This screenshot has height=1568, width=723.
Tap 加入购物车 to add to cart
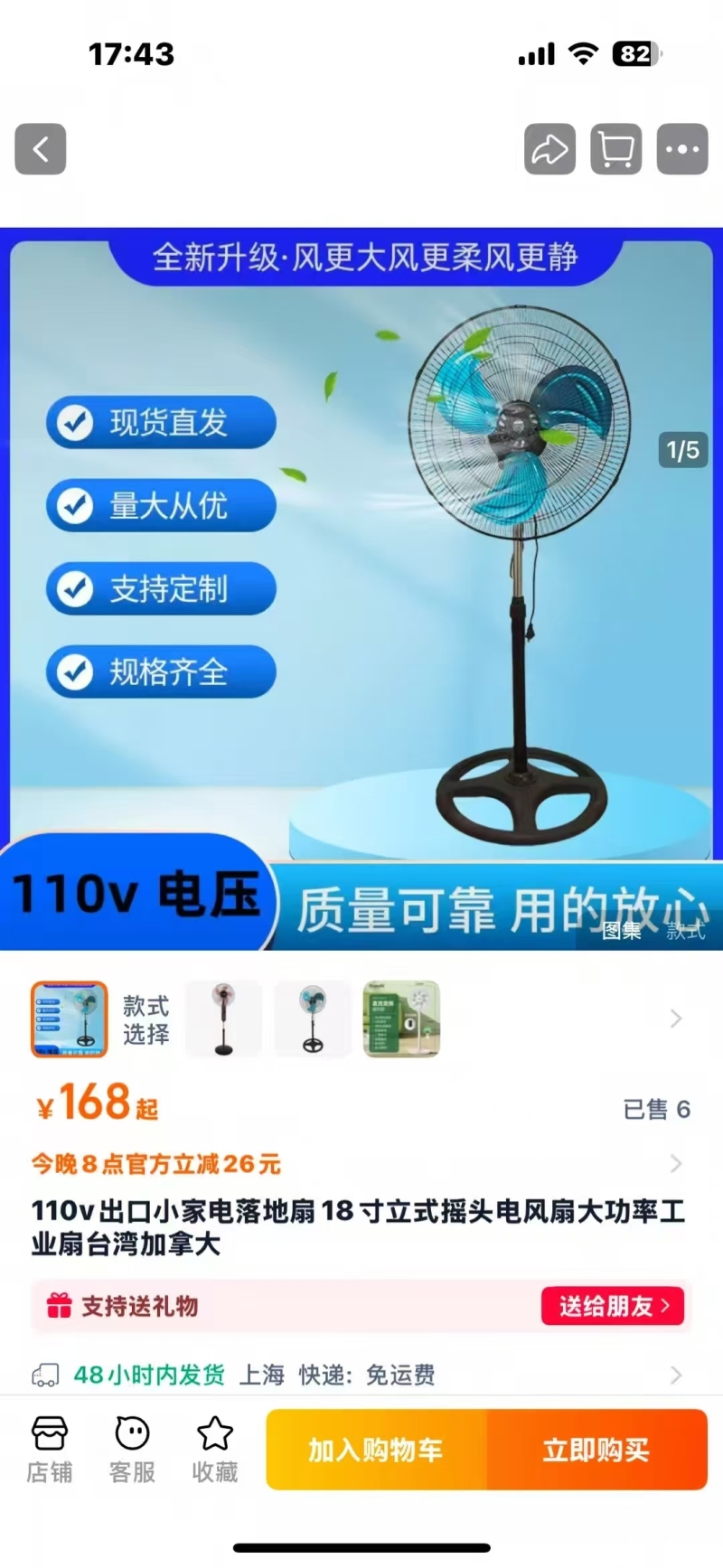pyautogui.click(x=376, y=1450)
